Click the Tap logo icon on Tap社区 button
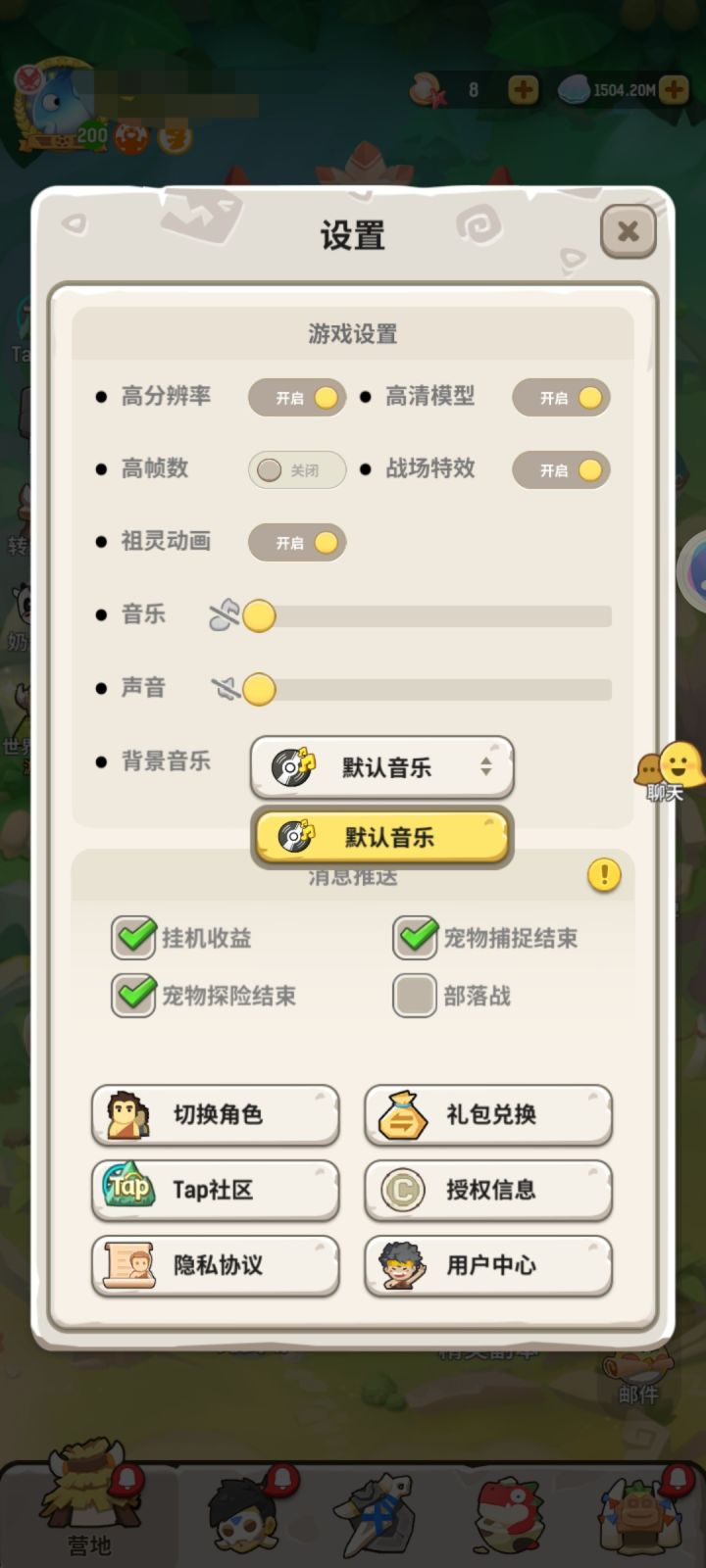Viewport: 706px width, 1568px height. 130,1190
